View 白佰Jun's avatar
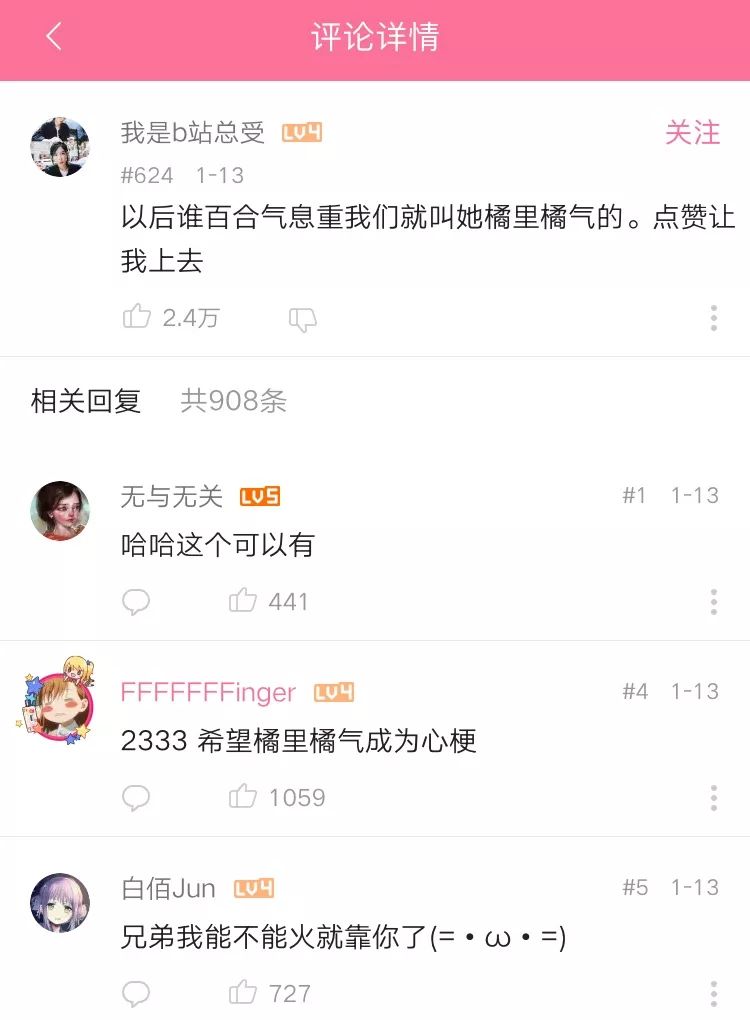The height and width of the screenshot is (1020, 750). pos(60,903)
